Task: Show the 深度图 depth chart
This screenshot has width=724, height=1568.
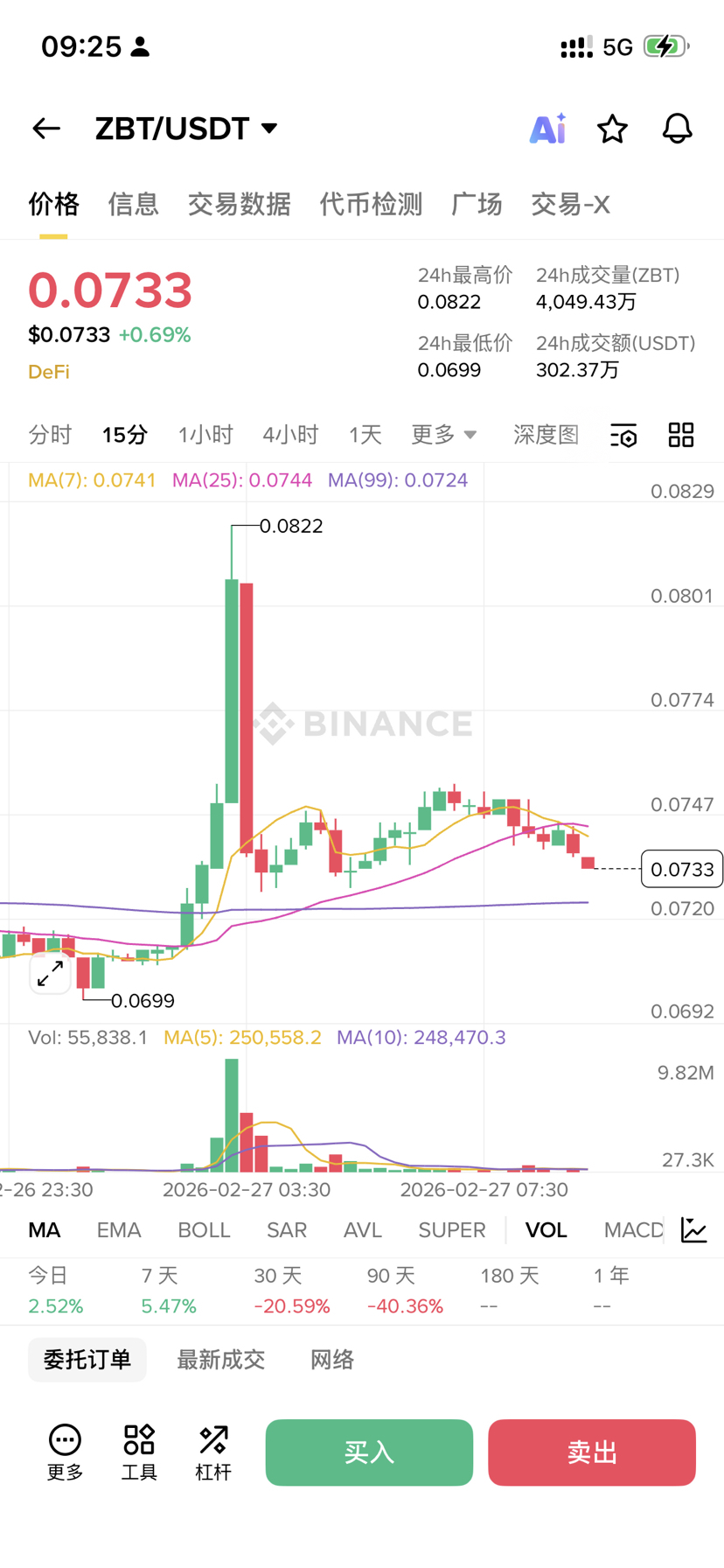Action: click(x=546, y=435)
